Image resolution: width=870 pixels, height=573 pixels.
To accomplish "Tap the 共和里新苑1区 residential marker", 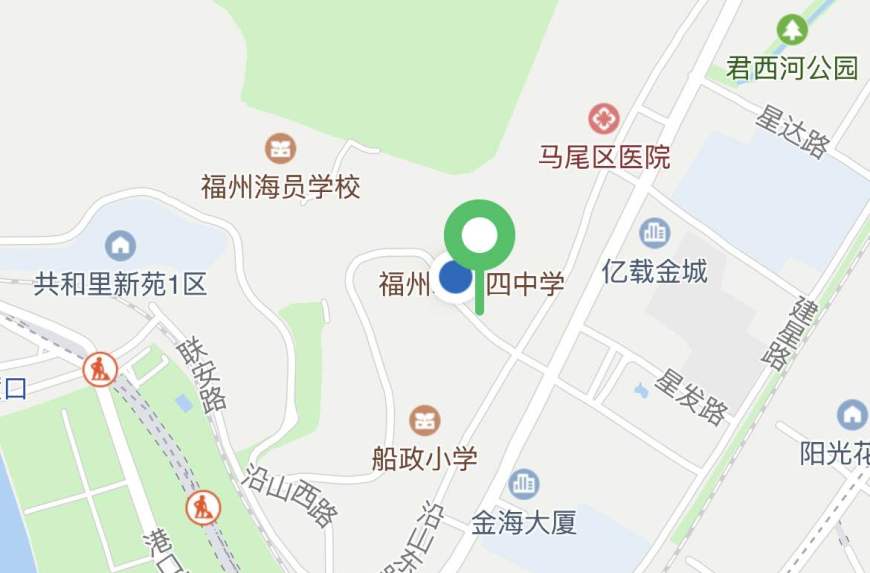I will click(121, 245).
